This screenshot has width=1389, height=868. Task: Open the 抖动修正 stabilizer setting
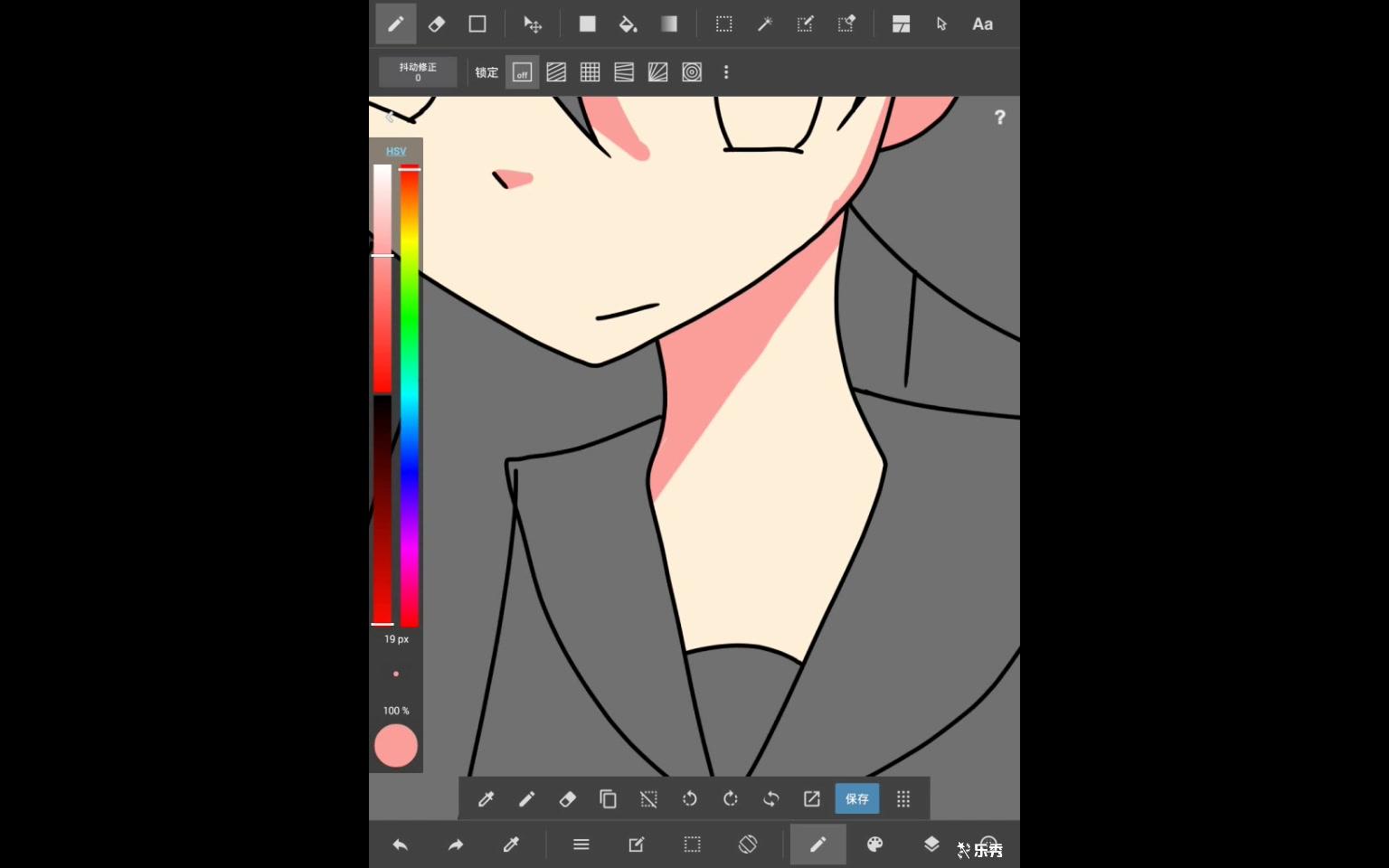click(418, 72)
